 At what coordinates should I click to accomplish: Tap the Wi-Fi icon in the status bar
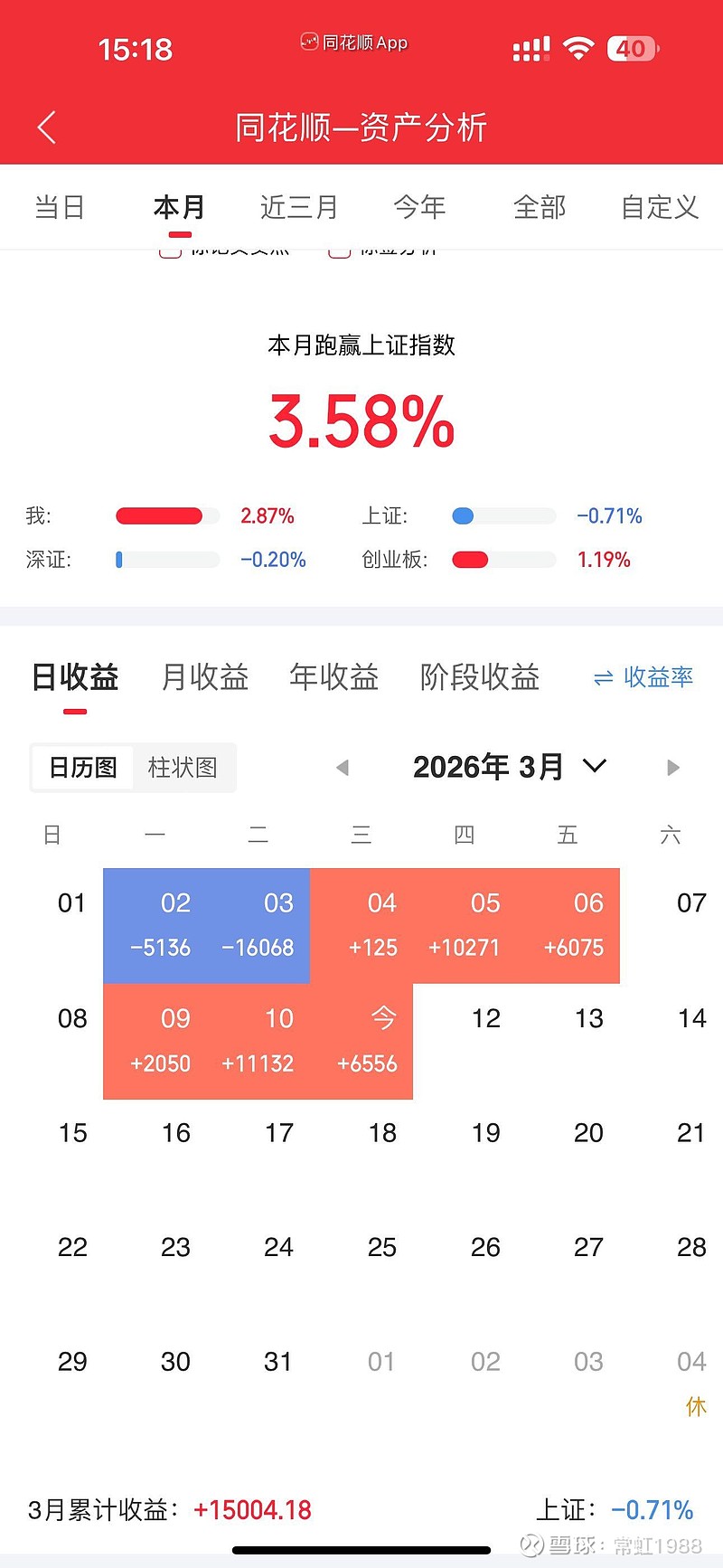580,48
